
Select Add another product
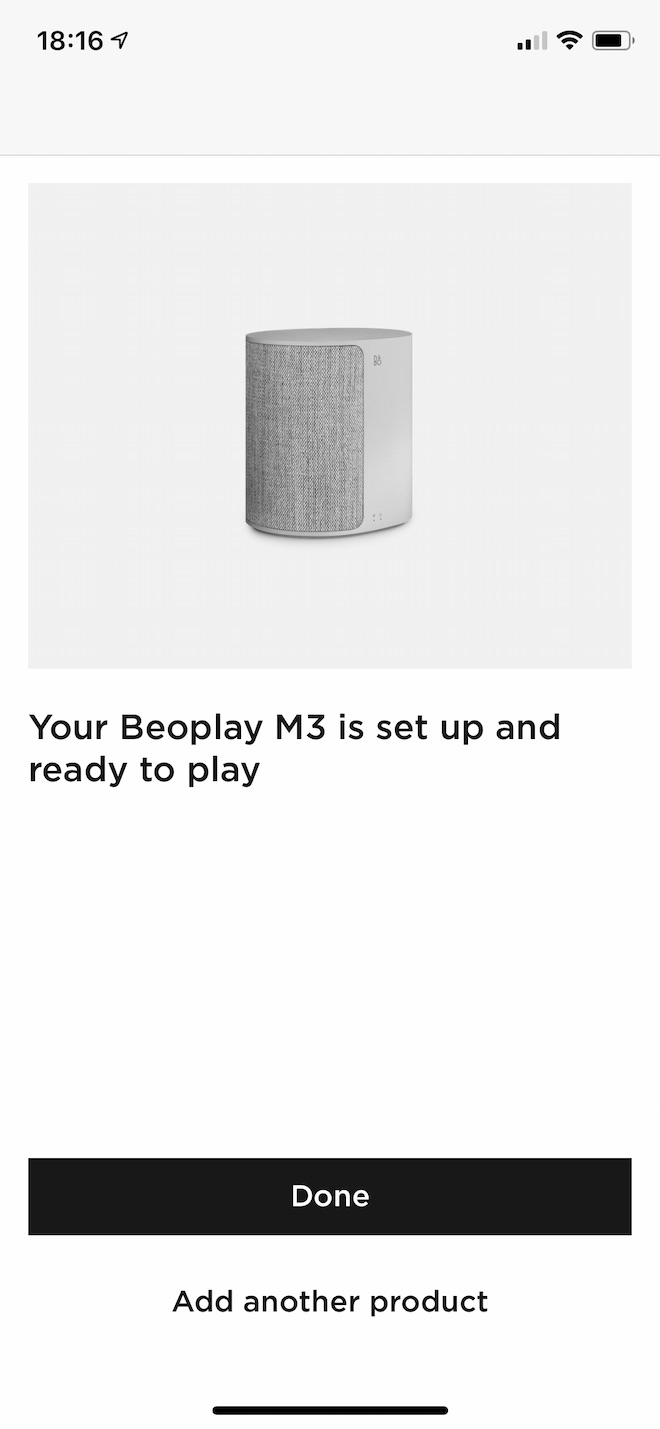coord(330,1301)
